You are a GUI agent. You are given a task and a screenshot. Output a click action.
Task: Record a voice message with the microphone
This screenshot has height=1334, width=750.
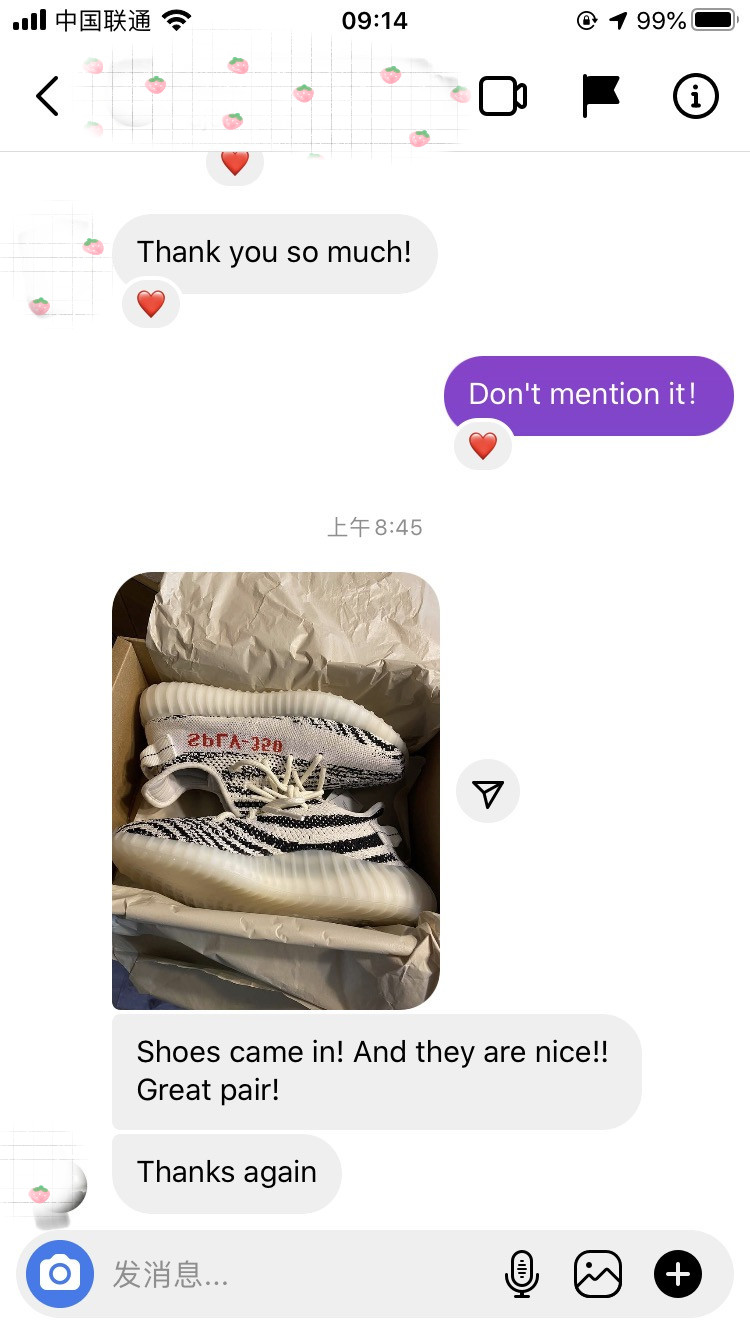tap(521, 1274)
